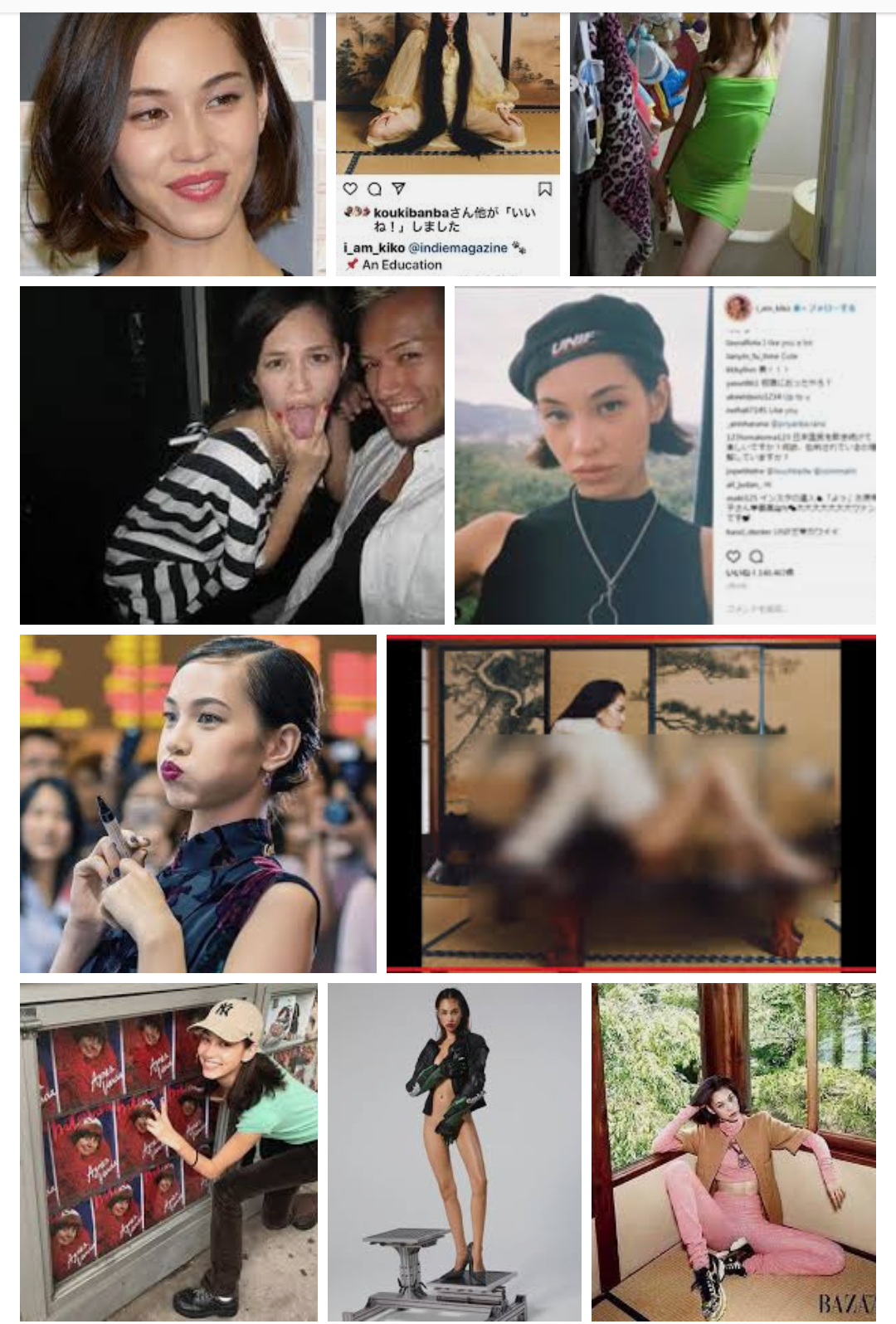
Task: View the green dress mirror photo
Action: pos(722,145)
